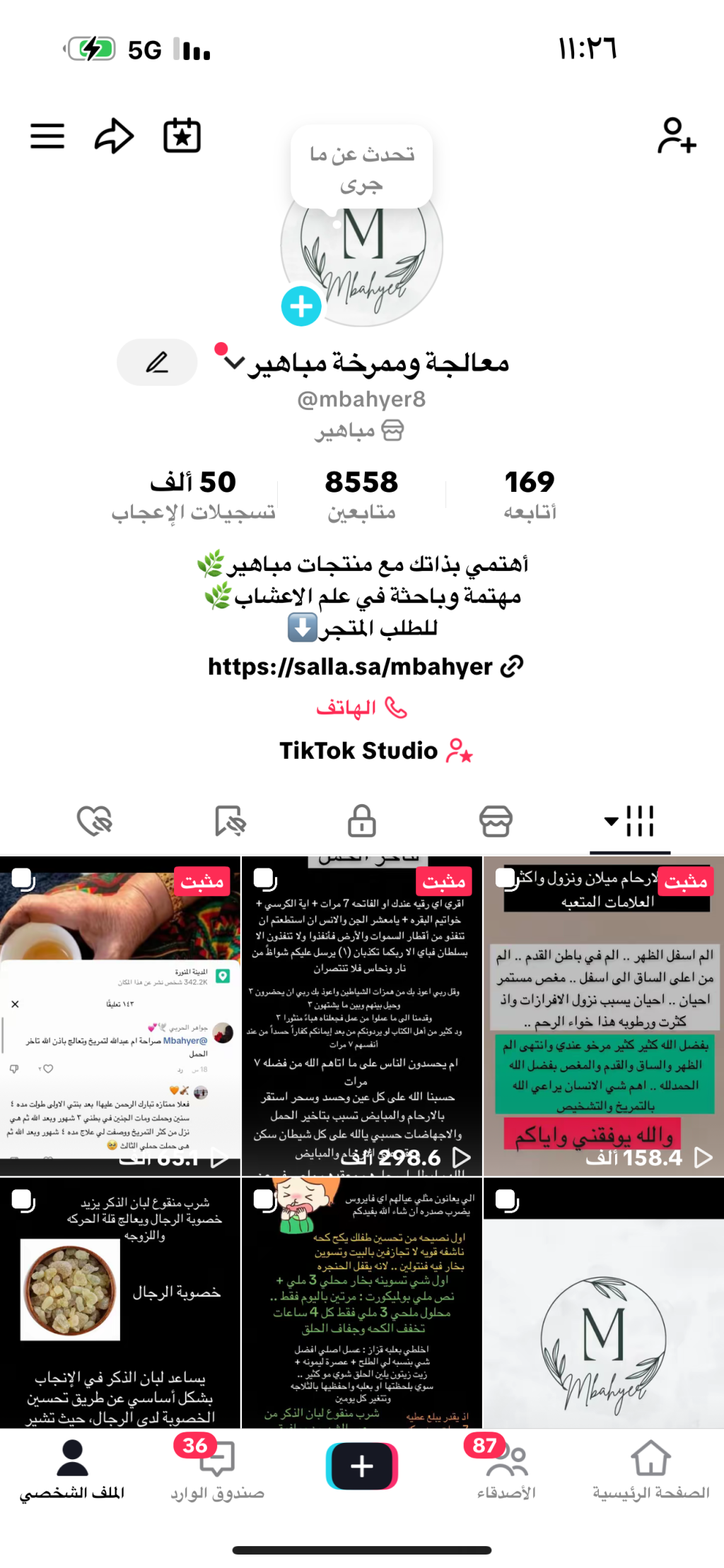The width and height of the screenshot is (724, 1568).
Task: Share this profile
Action: (114, 136)
